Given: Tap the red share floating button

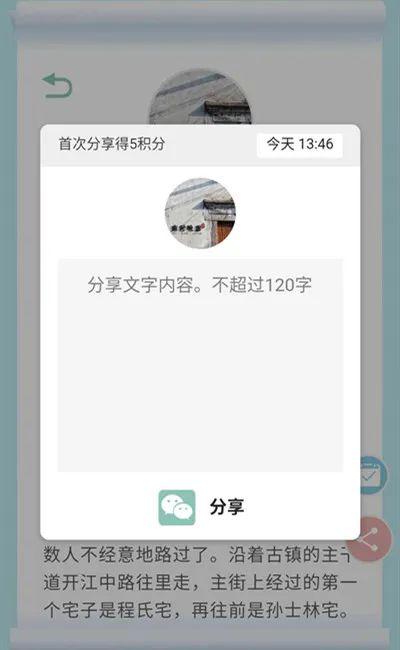Looking at the screenshot, I should (x=375, y=539).
